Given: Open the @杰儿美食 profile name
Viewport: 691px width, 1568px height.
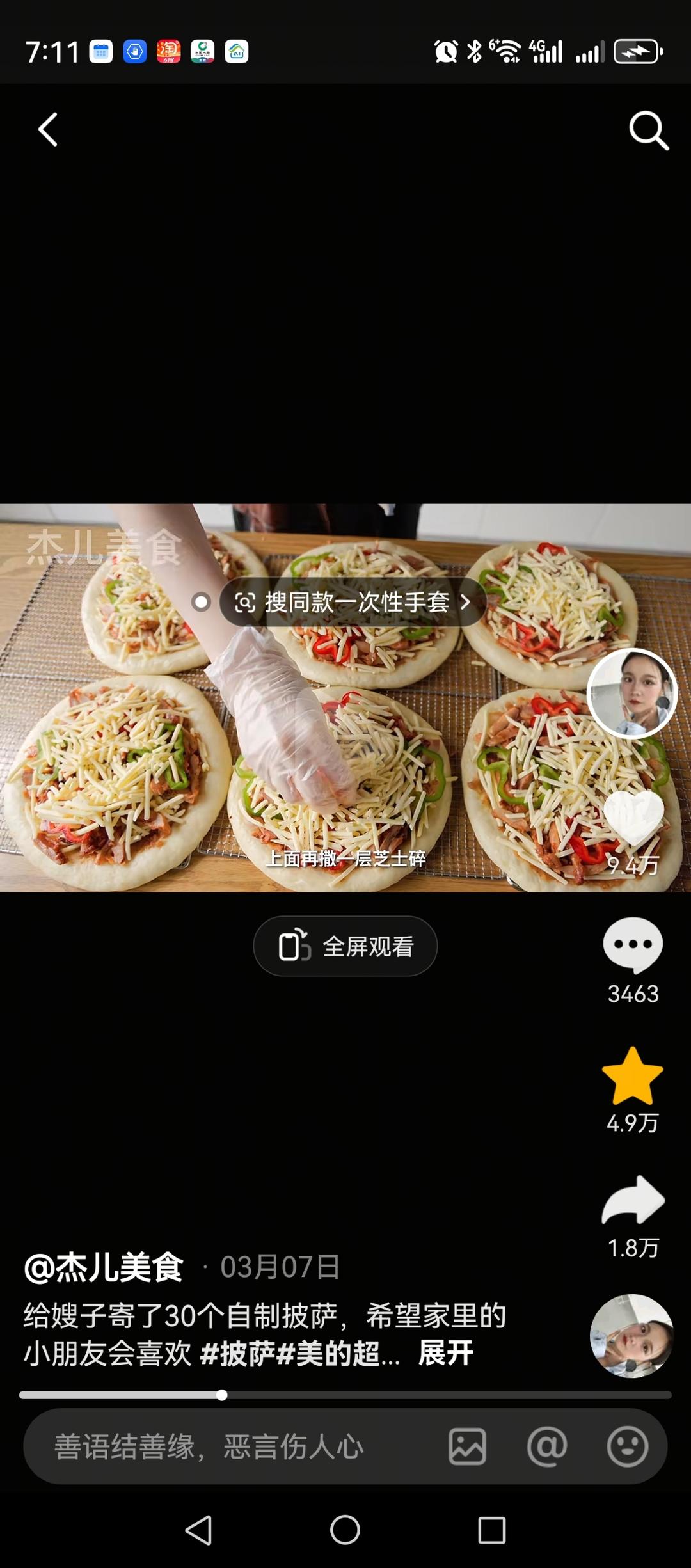Looking at the screenshot, I should click(104, 1267).
